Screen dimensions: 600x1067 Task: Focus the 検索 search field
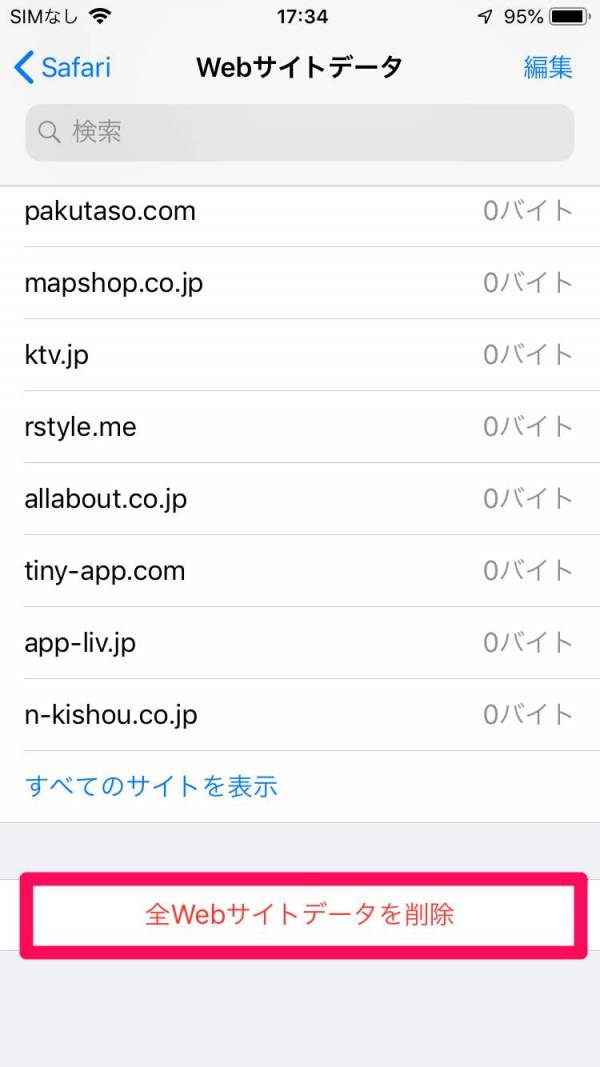click(x=300, y=132)
